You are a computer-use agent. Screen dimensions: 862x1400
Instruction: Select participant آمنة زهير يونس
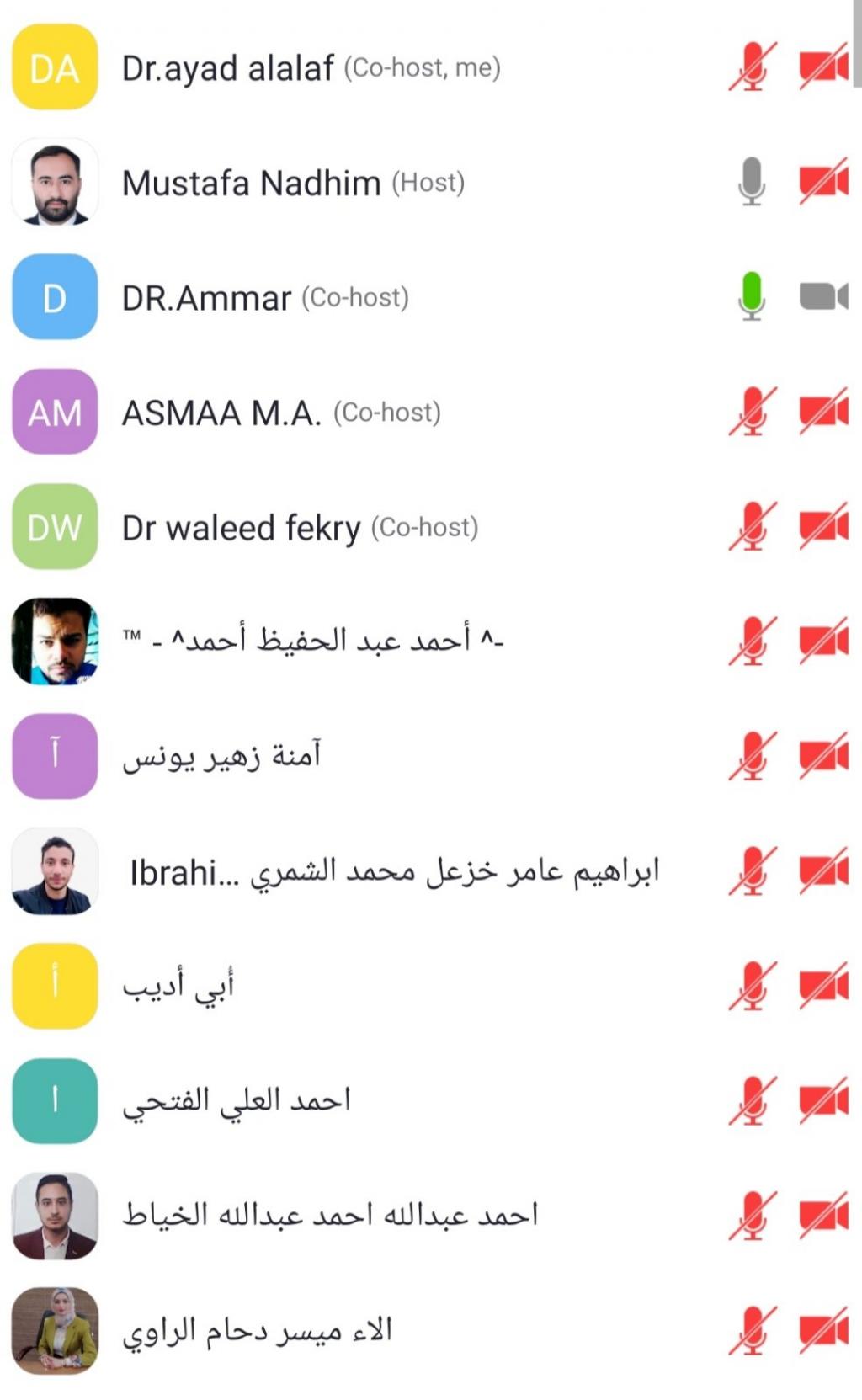click(x=222, y=756)
